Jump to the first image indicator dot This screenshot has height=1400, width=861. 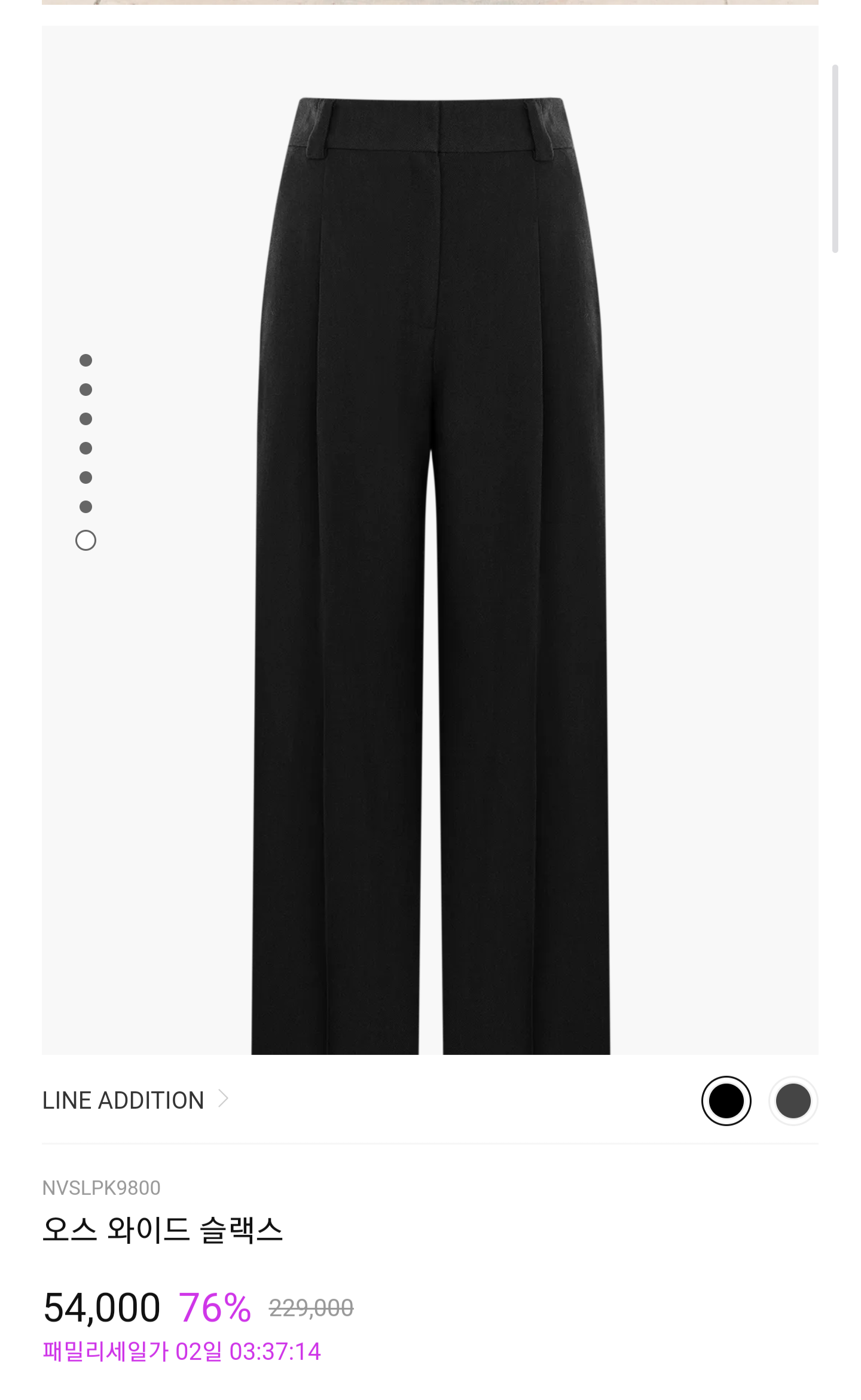(86, 360)
